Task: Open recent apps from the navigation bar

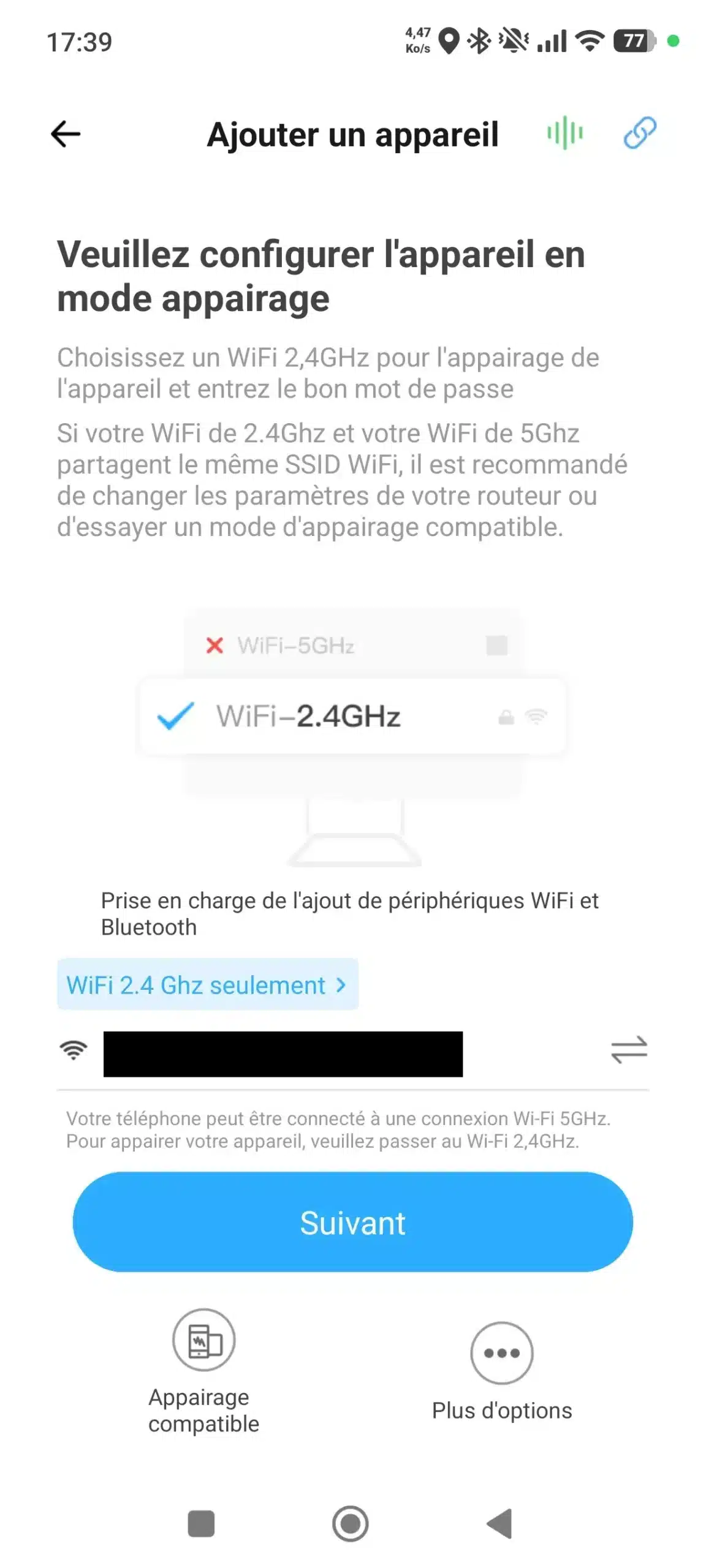Action: pos(201,1523)
